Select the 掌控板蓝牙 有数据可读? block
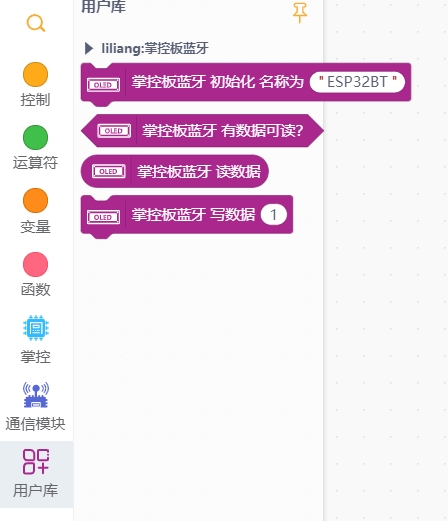 click(x=202, y=130)
